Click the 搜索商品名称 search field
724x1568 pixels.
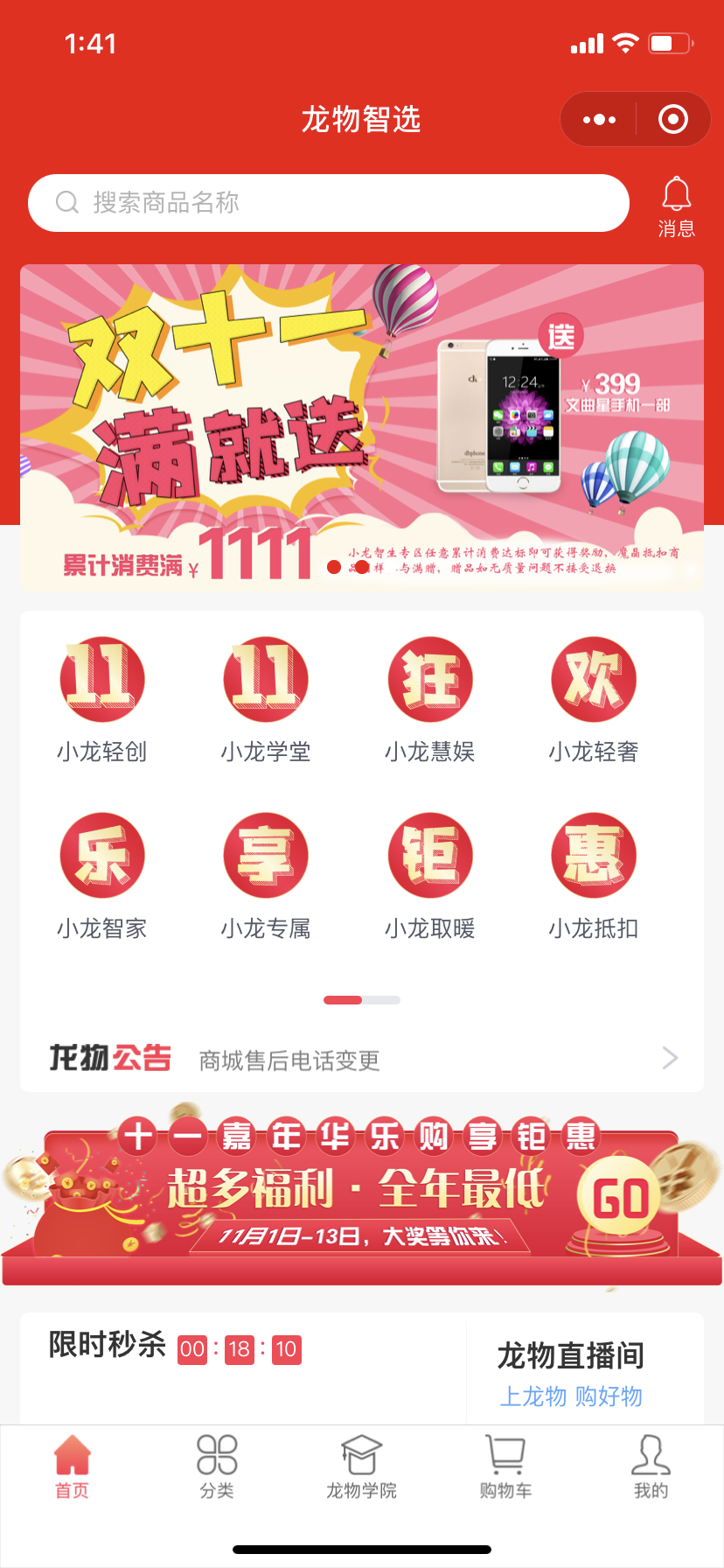coord(328,202)
